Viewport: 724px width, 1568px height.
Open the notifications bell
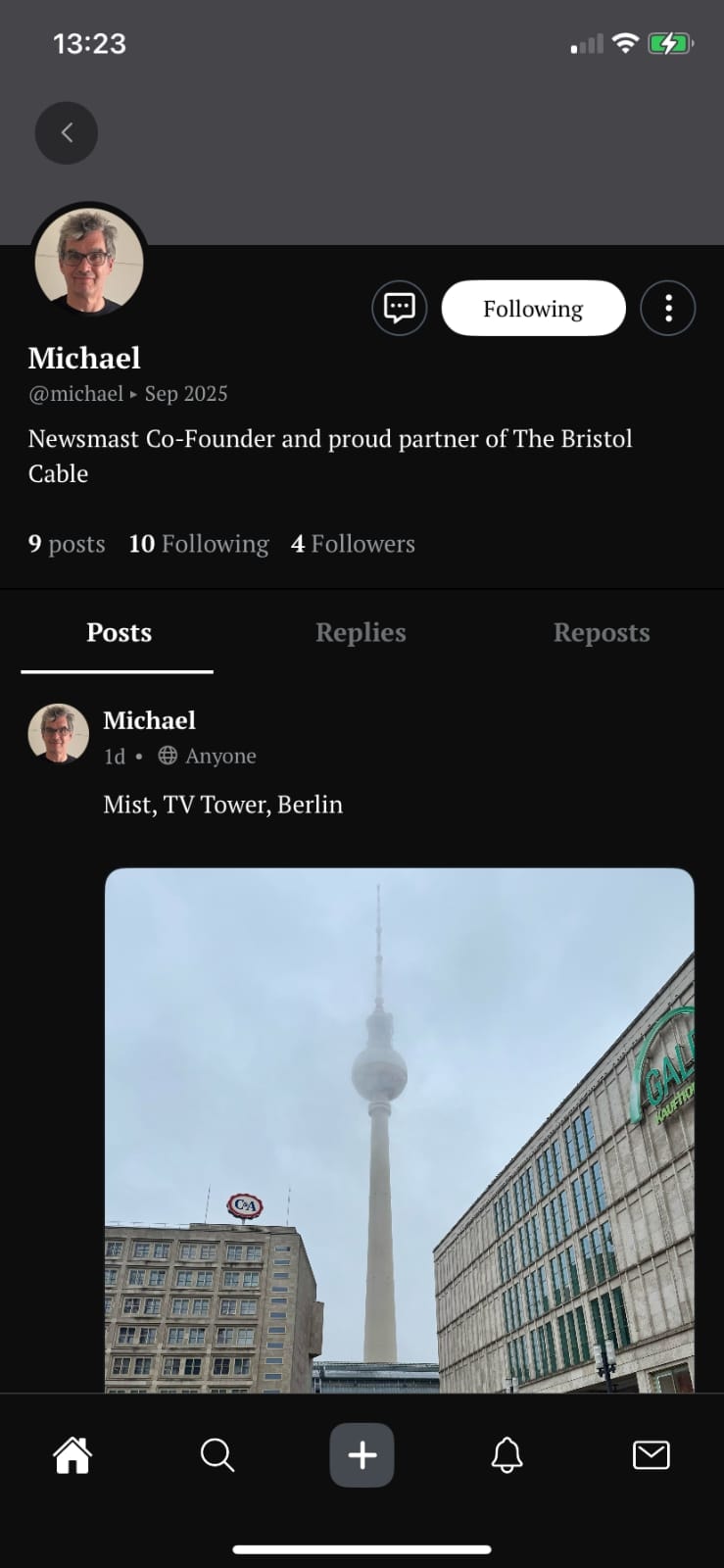(x=507, y=1455)
